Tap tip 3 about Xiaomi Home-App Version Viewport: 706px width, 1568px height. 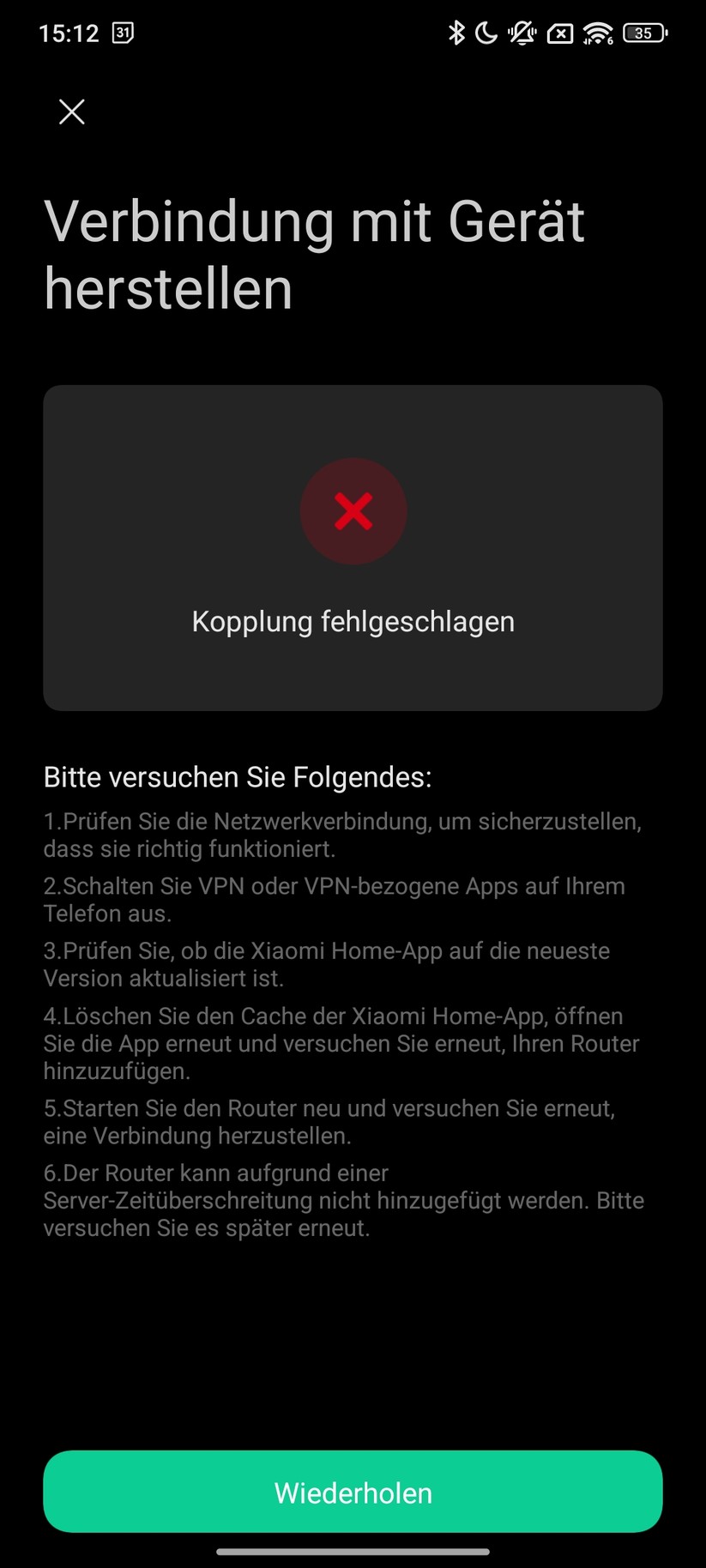pyautogui.click(x=326, y=963)
